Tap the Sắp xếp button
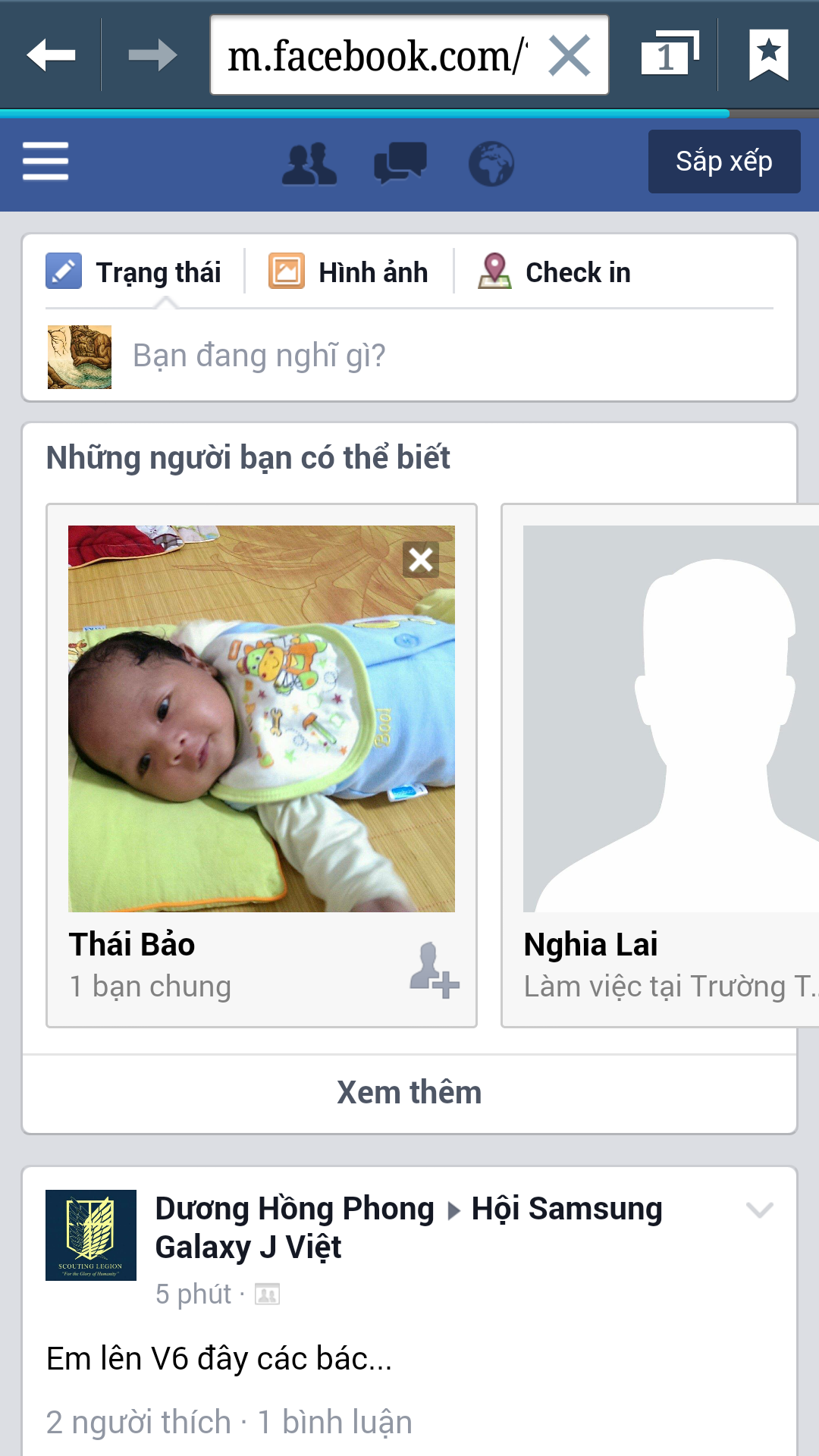819x1456 pixels. [x=724, y=162]
